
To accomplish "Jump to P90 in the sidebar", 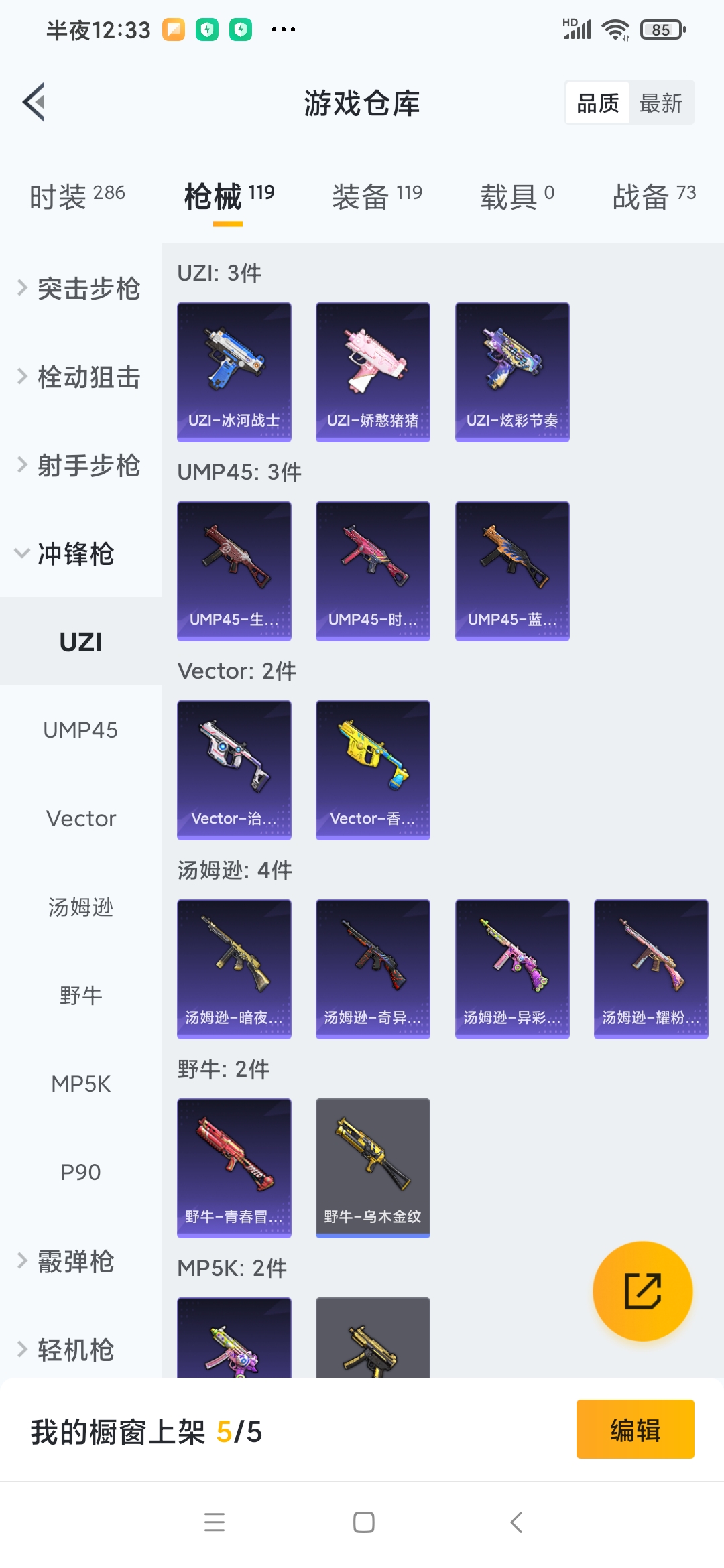I will pos(80,1173).
